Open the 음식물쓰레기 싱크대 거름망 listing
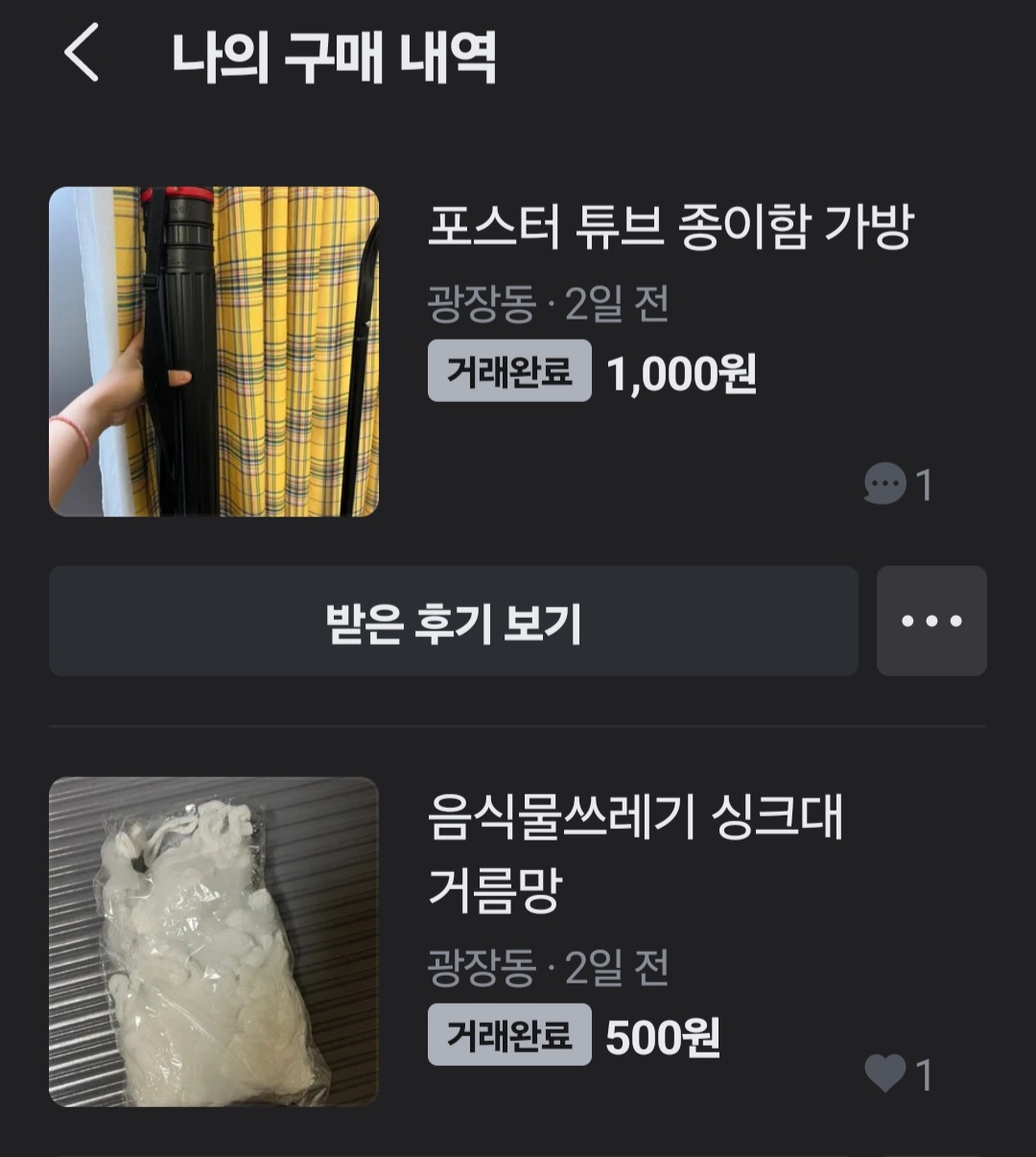 [x=635, y=852]
